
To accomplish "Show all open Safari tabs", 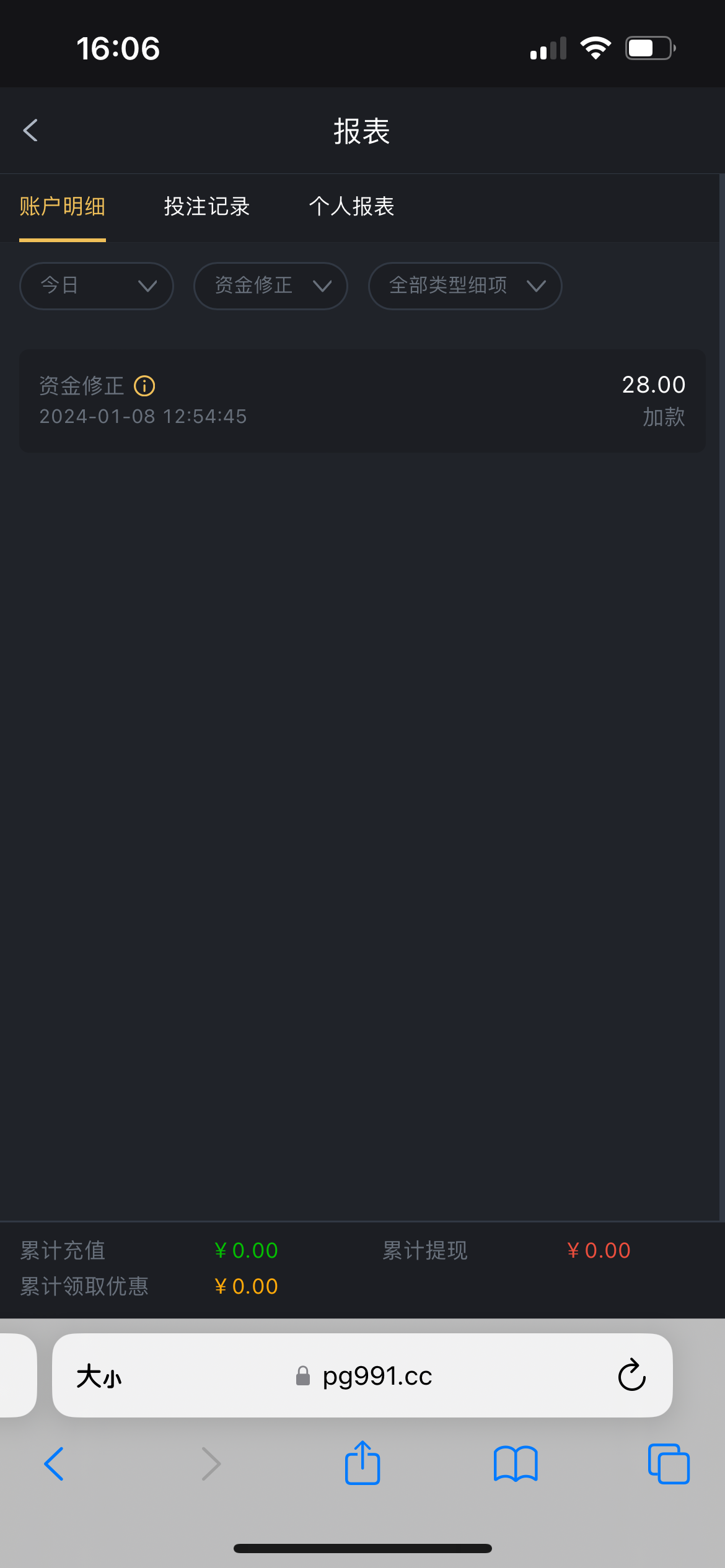I will [x=669, y=1464].
